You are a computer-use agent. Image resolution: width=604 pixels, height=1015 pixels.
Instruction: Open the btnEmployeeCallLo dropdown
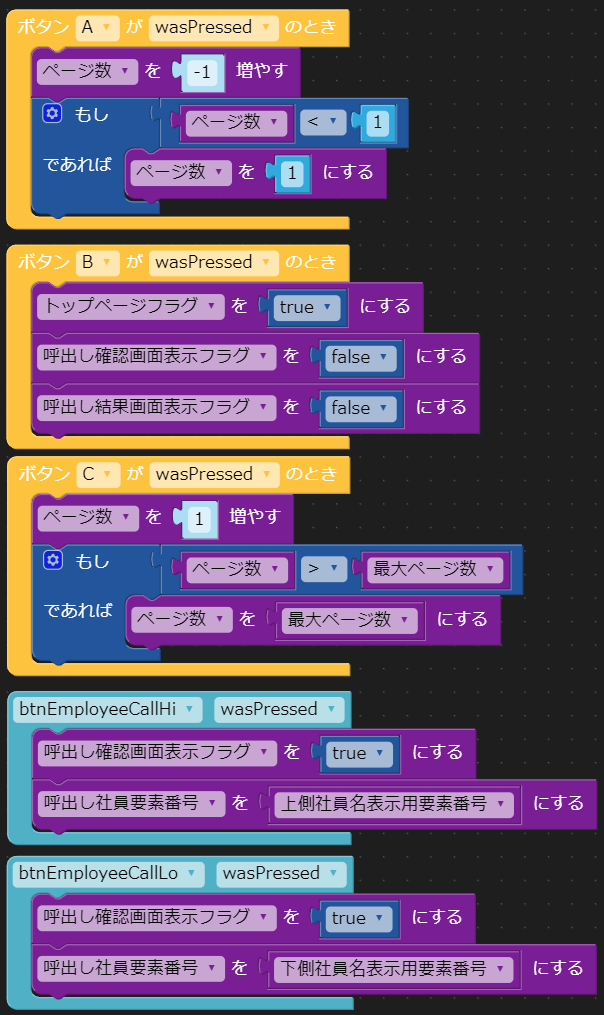(x=109, y=873)
